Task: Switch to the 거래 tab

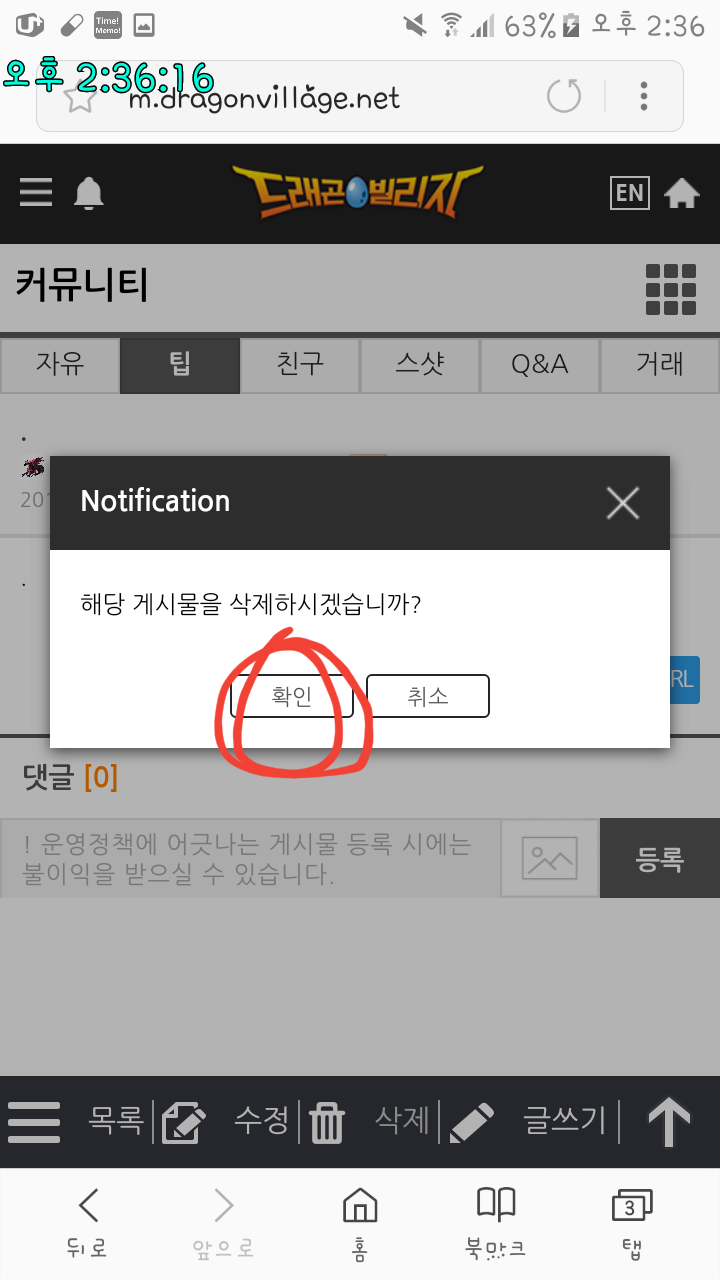Action: pyautogui.click(x=660, y=365)
